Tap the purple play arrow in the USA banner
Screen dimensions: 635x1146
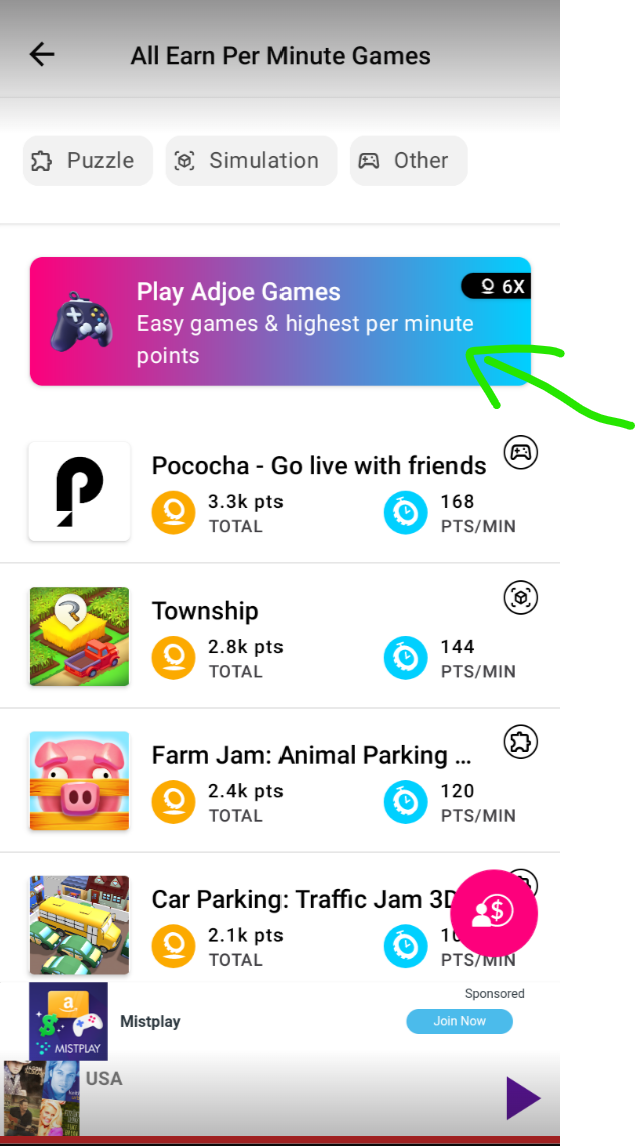[522, 1098]
